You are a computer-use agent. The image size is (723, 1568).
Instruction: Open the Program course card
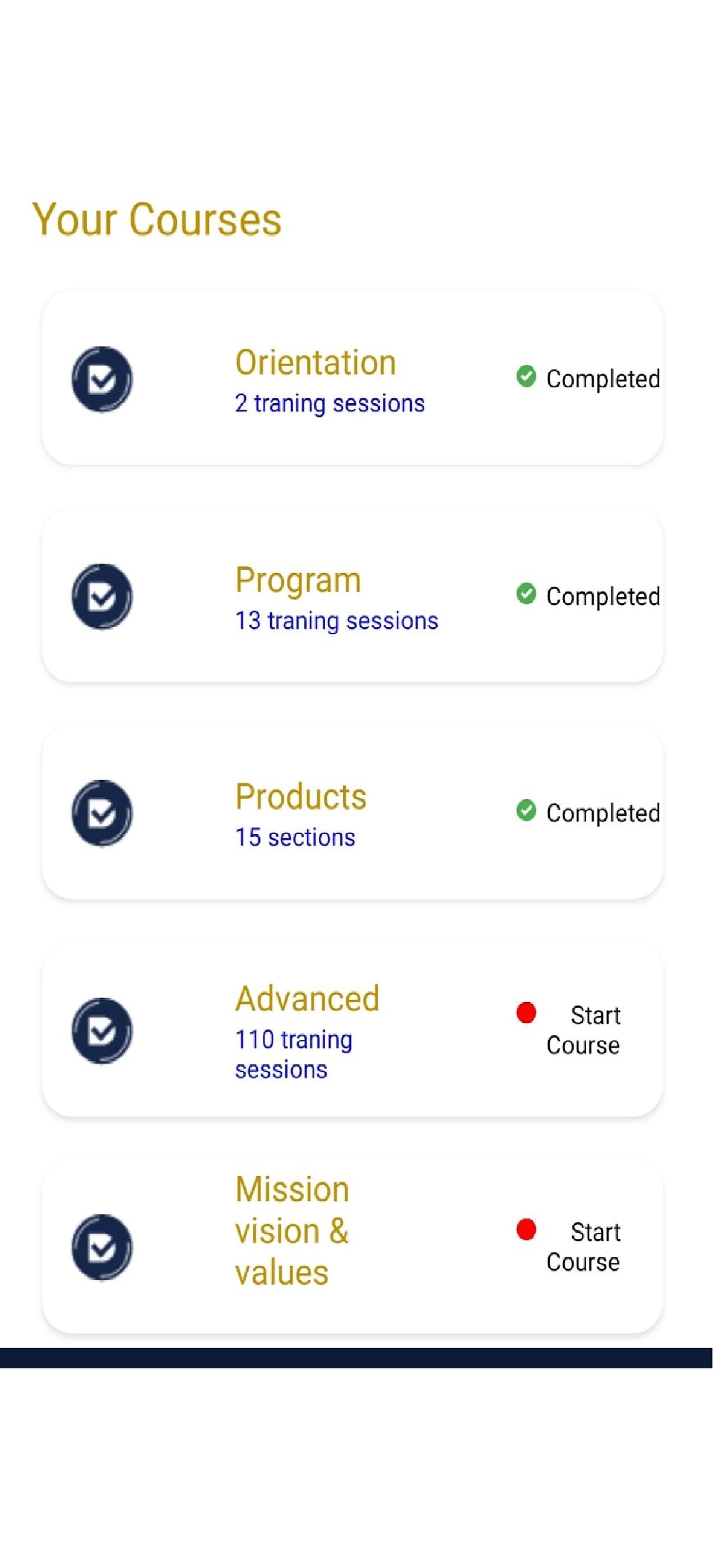[352, 596]
